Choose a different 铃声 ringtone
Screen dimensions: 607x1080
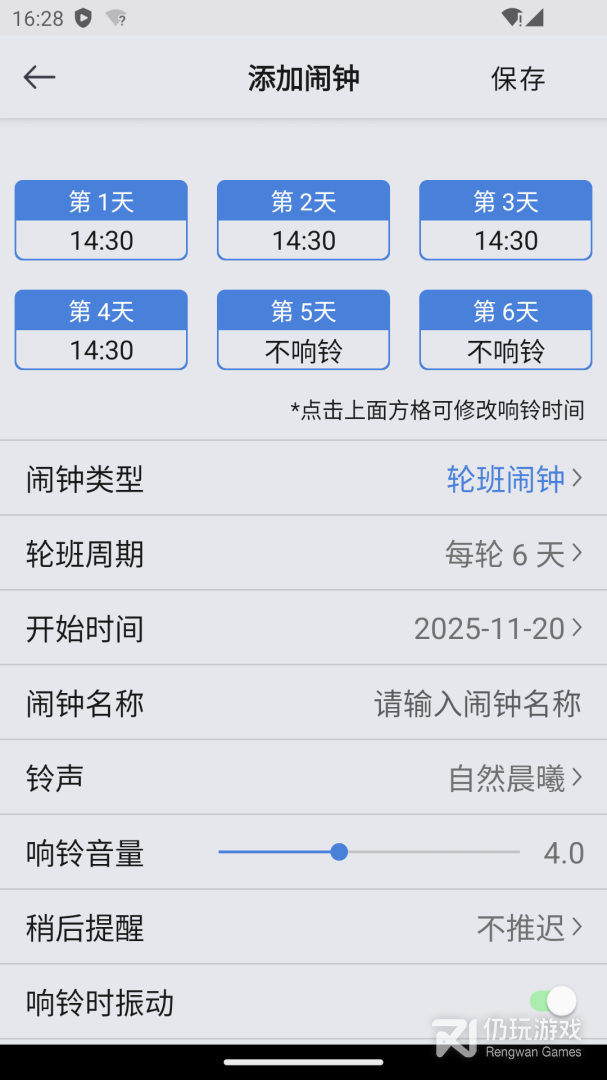303,779
